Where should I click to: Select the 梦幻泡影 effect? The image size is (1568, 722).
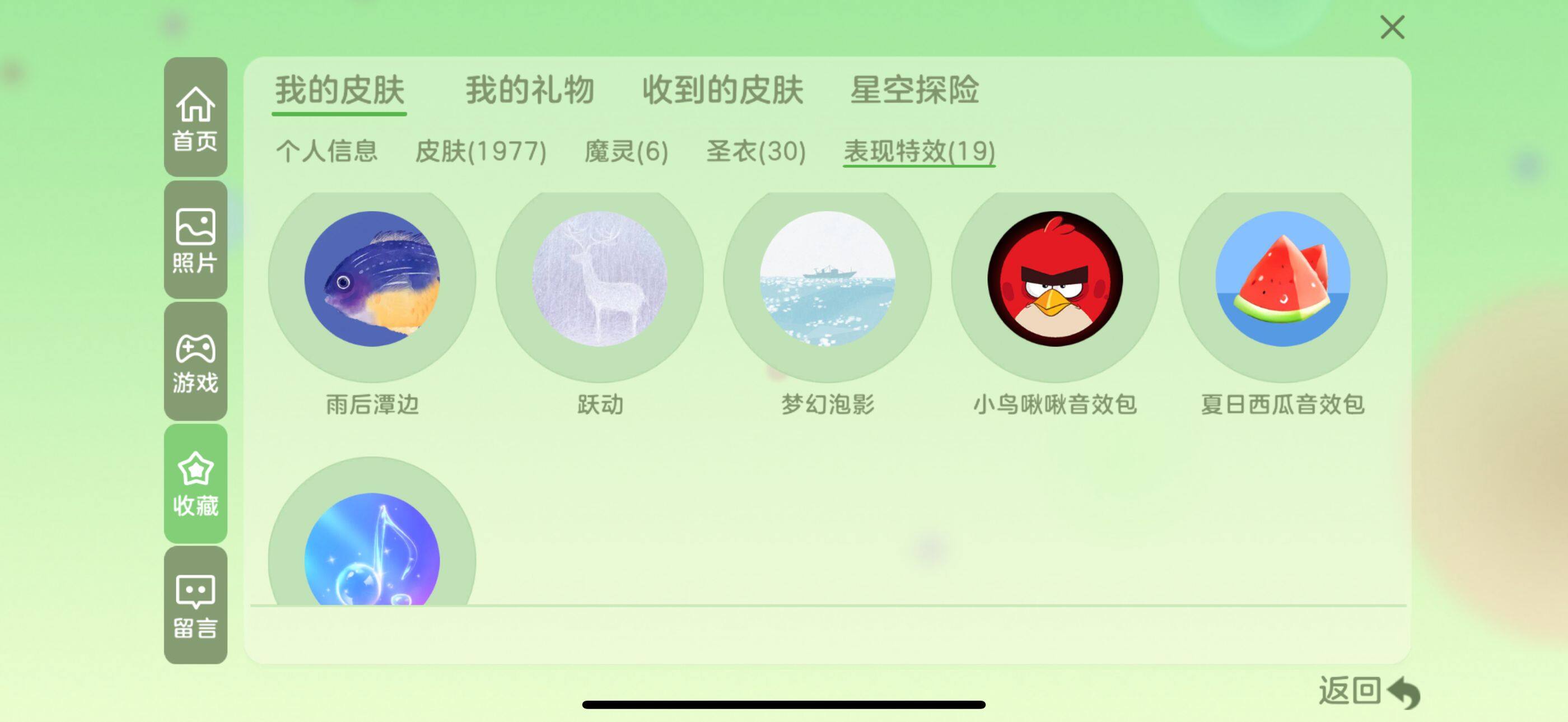coord(827,280)
